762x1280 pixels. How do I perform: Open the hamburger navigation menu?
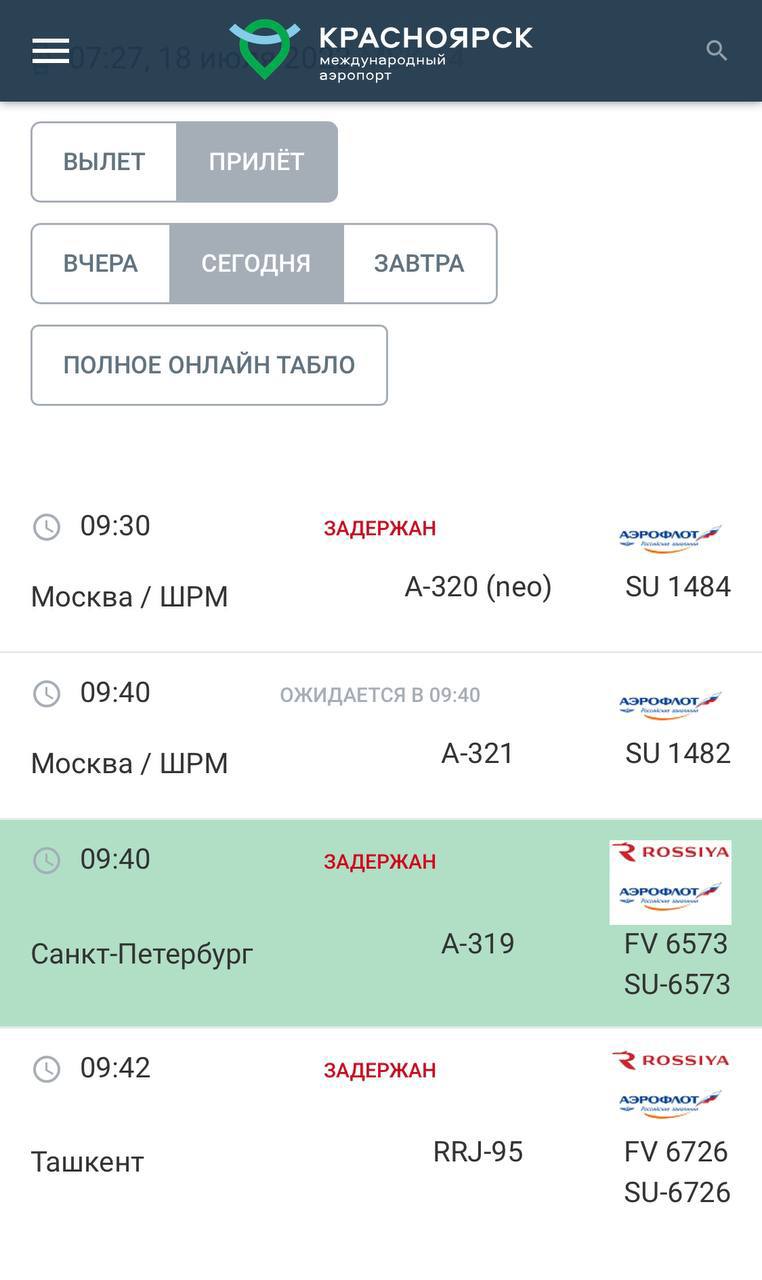pos(51,50)
